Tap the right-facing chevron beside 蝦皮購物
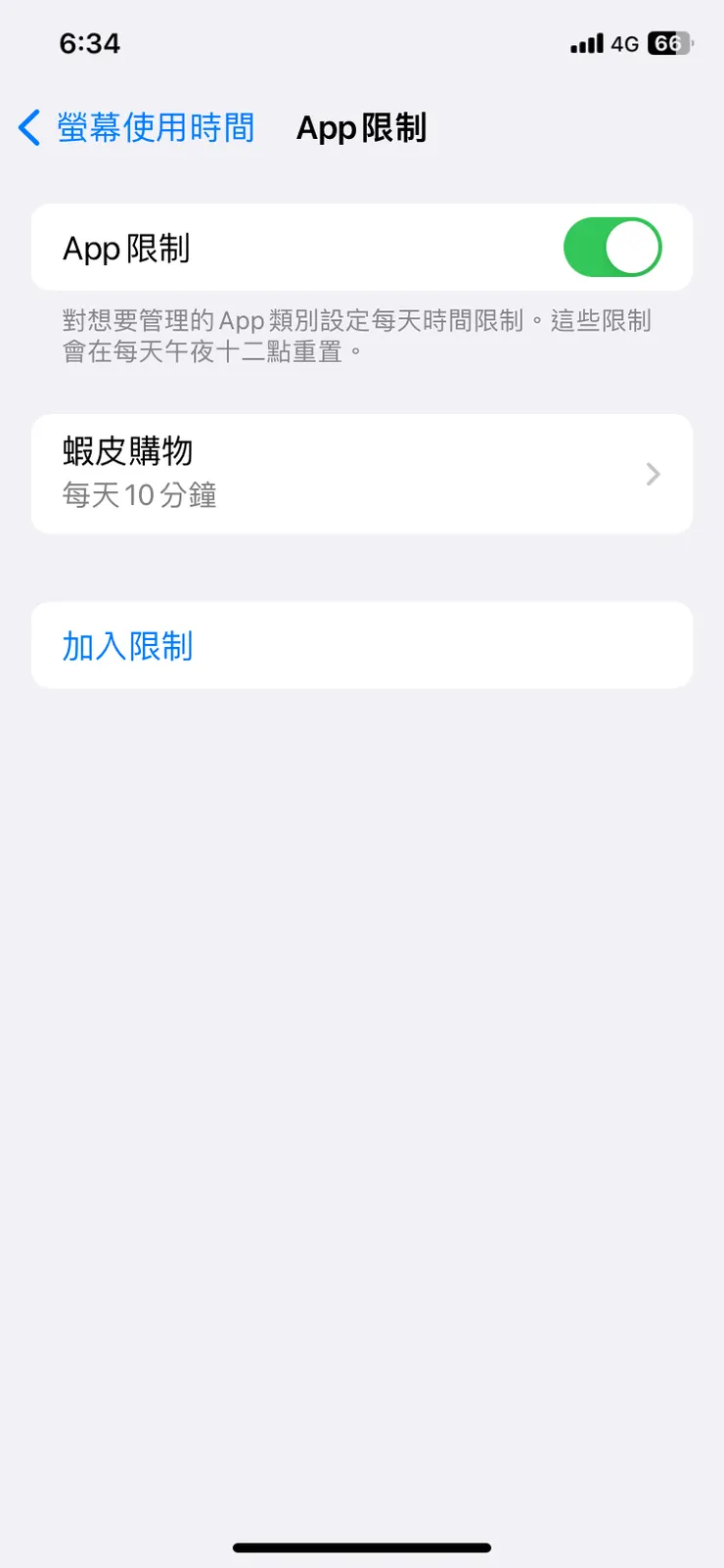Viewport: 724px width, 1568px height. 653,474
